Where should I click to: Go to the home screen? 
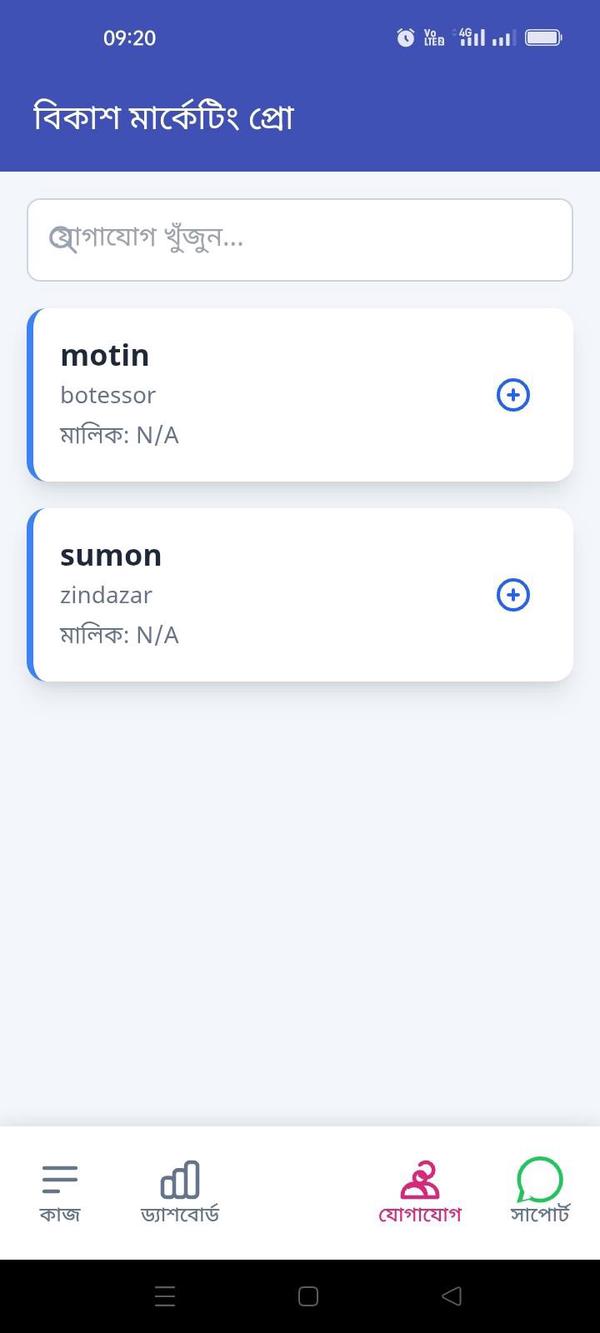pyautogui.click(x=308, y=1296)
